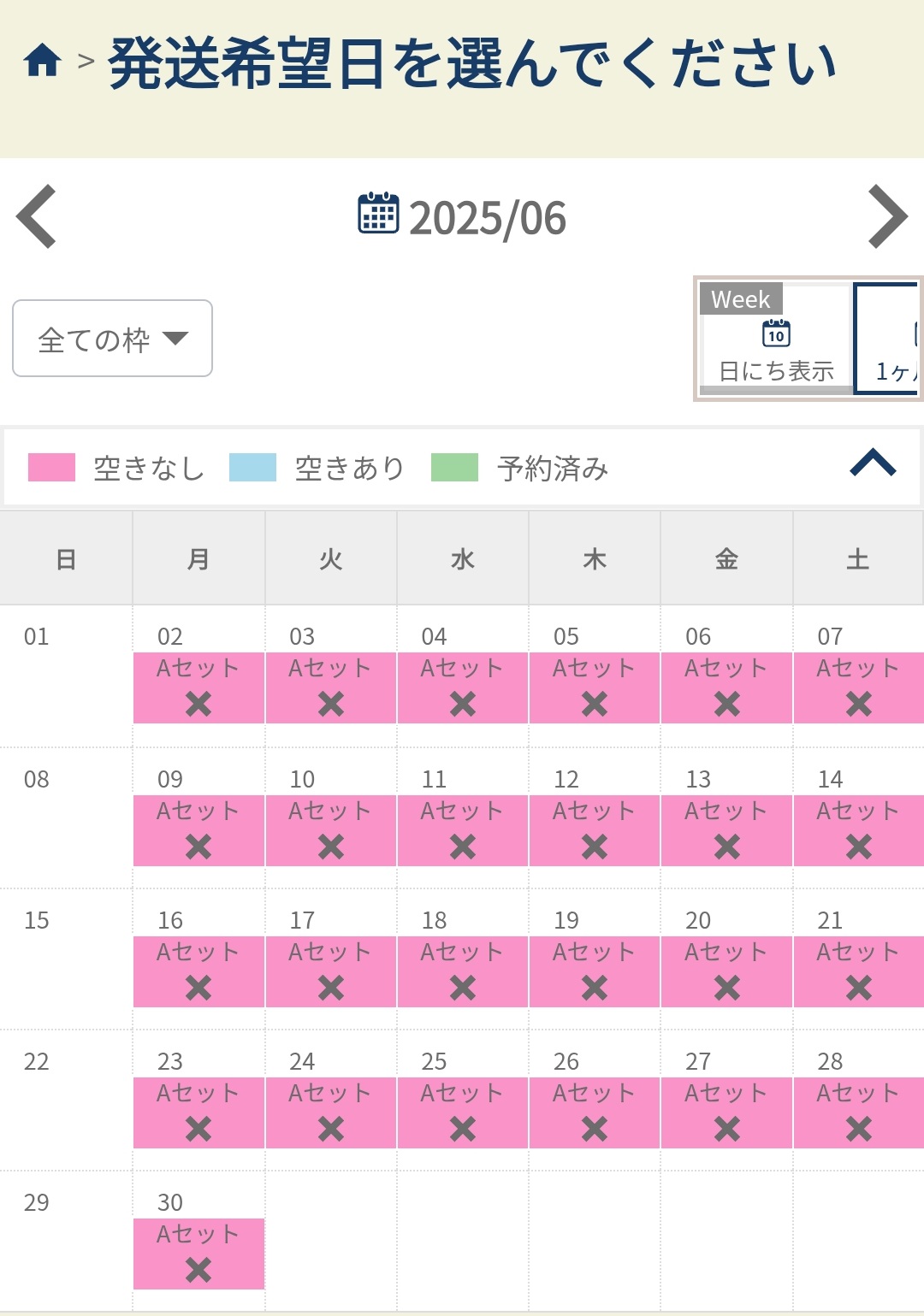This screenshot has height=1316, width=924.
Task: Switch to the 1ヶ月 month view
Action: [890, 339]
